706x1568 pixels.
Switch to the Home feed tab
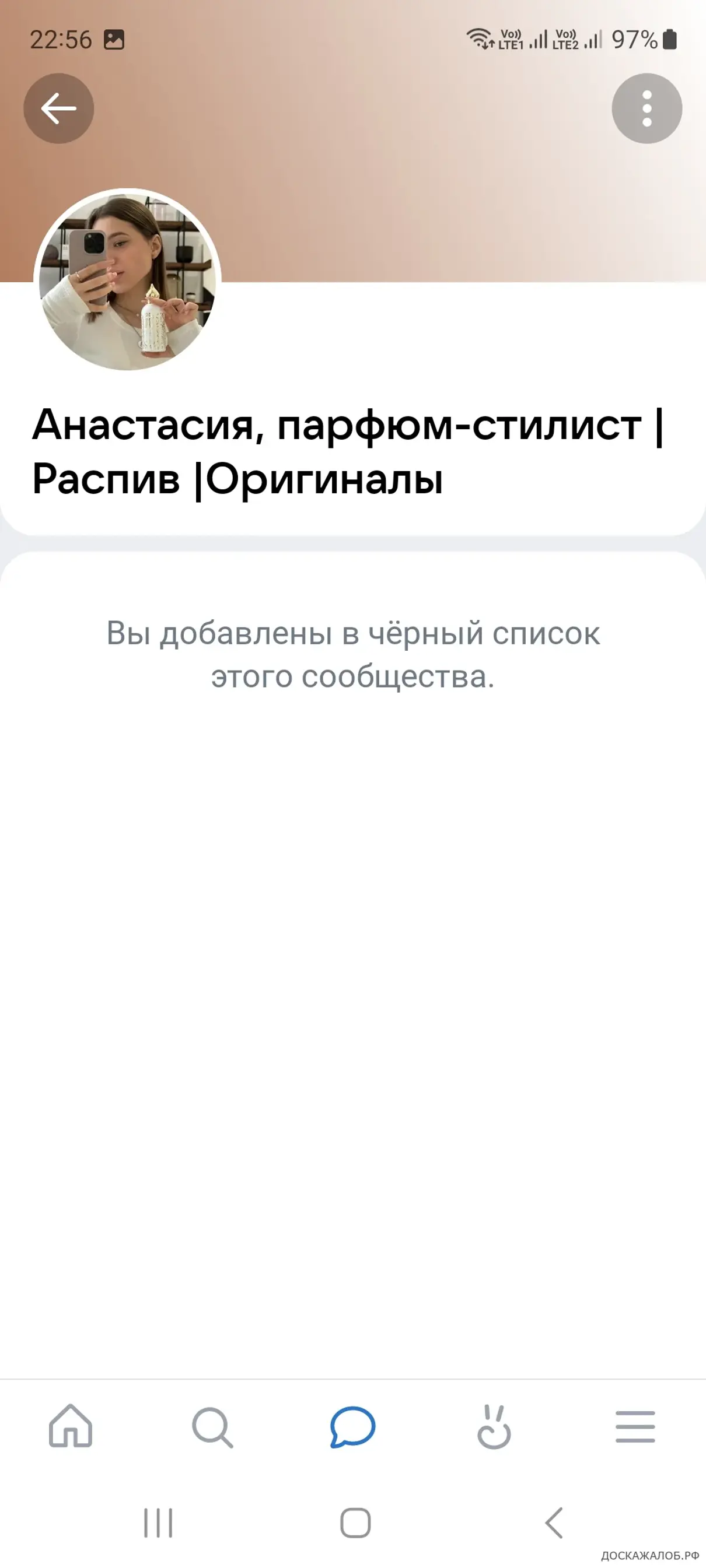click(71, 1426)
